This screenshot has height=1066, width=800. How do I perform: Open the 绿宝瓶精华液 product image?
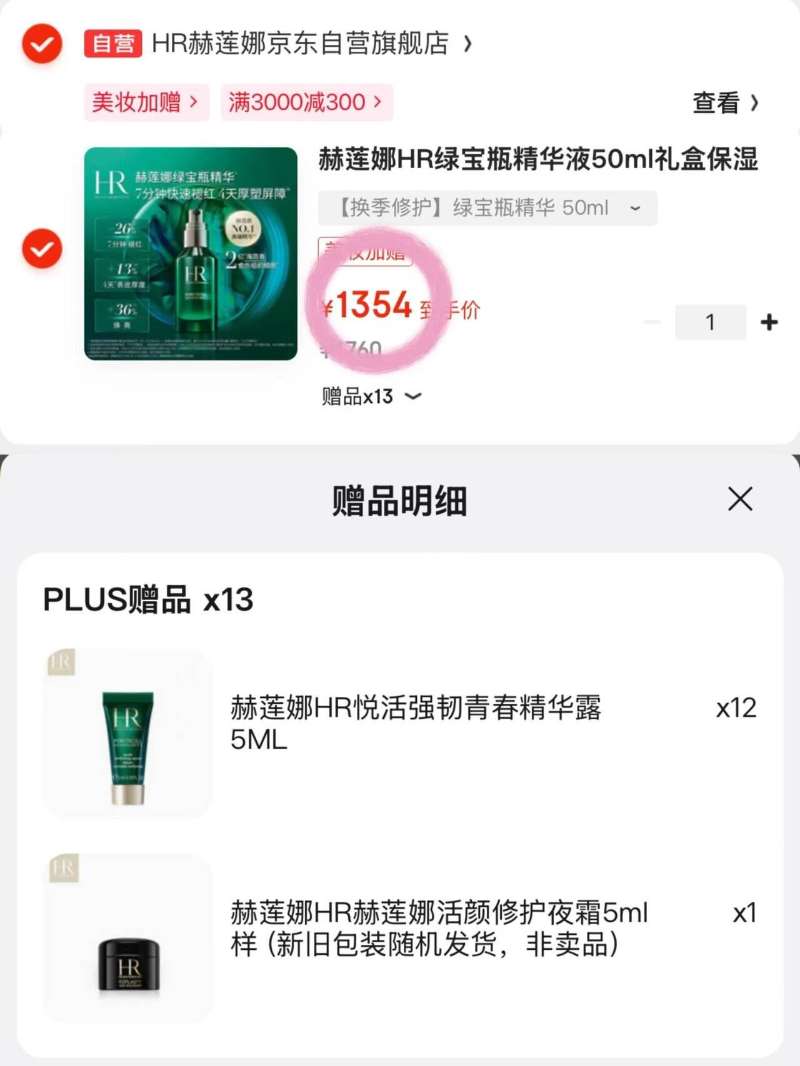click(191, 254)
